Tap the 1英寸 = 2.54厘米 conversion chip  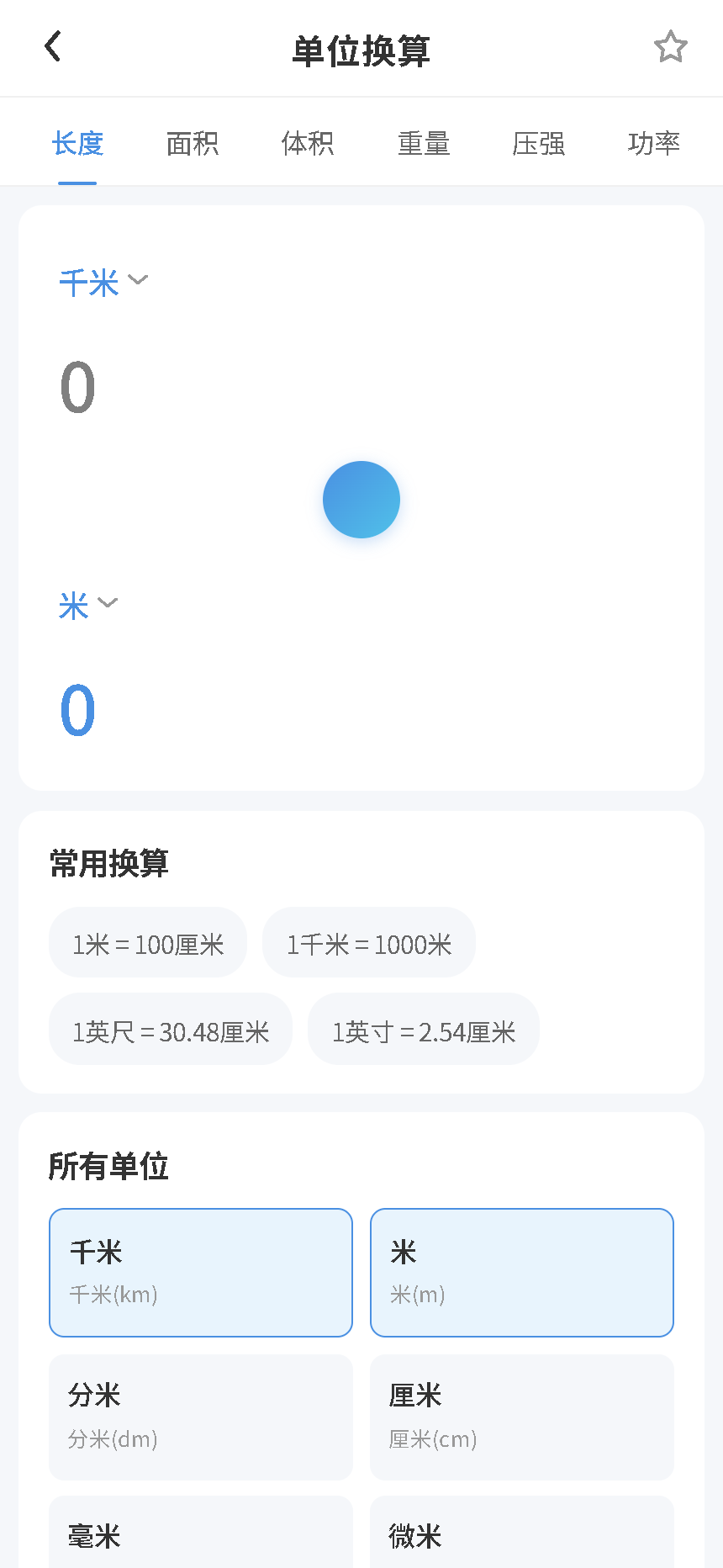coord(424,1029)
